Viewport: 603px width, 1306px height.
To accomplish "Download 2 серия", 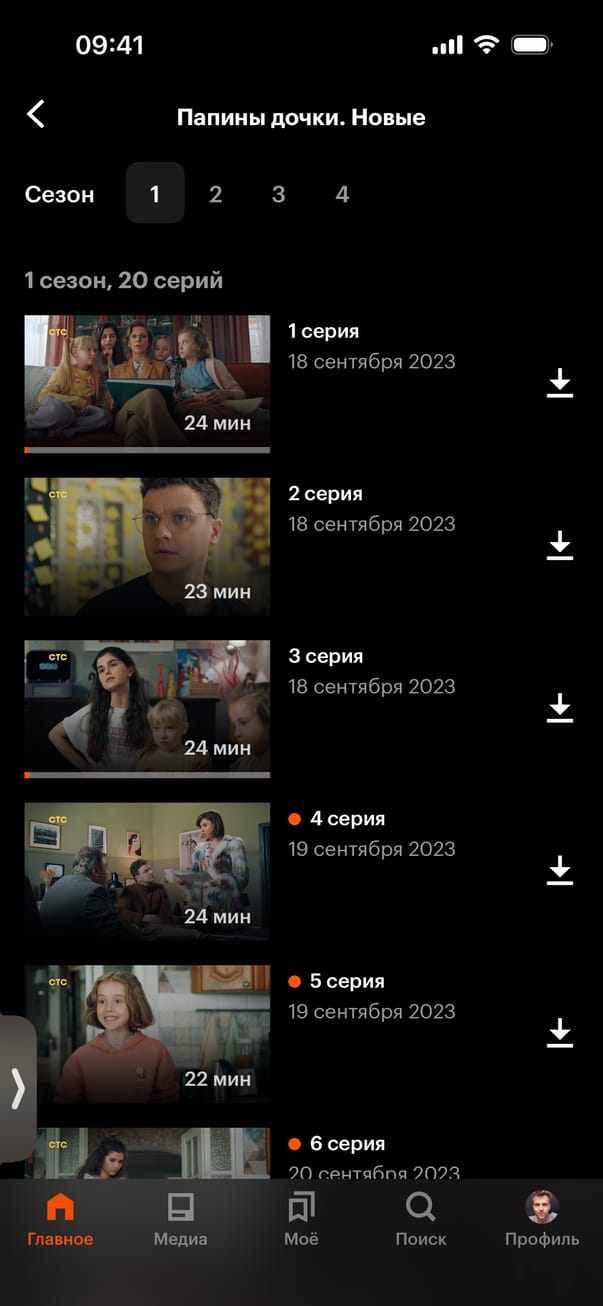I will 560,546.
